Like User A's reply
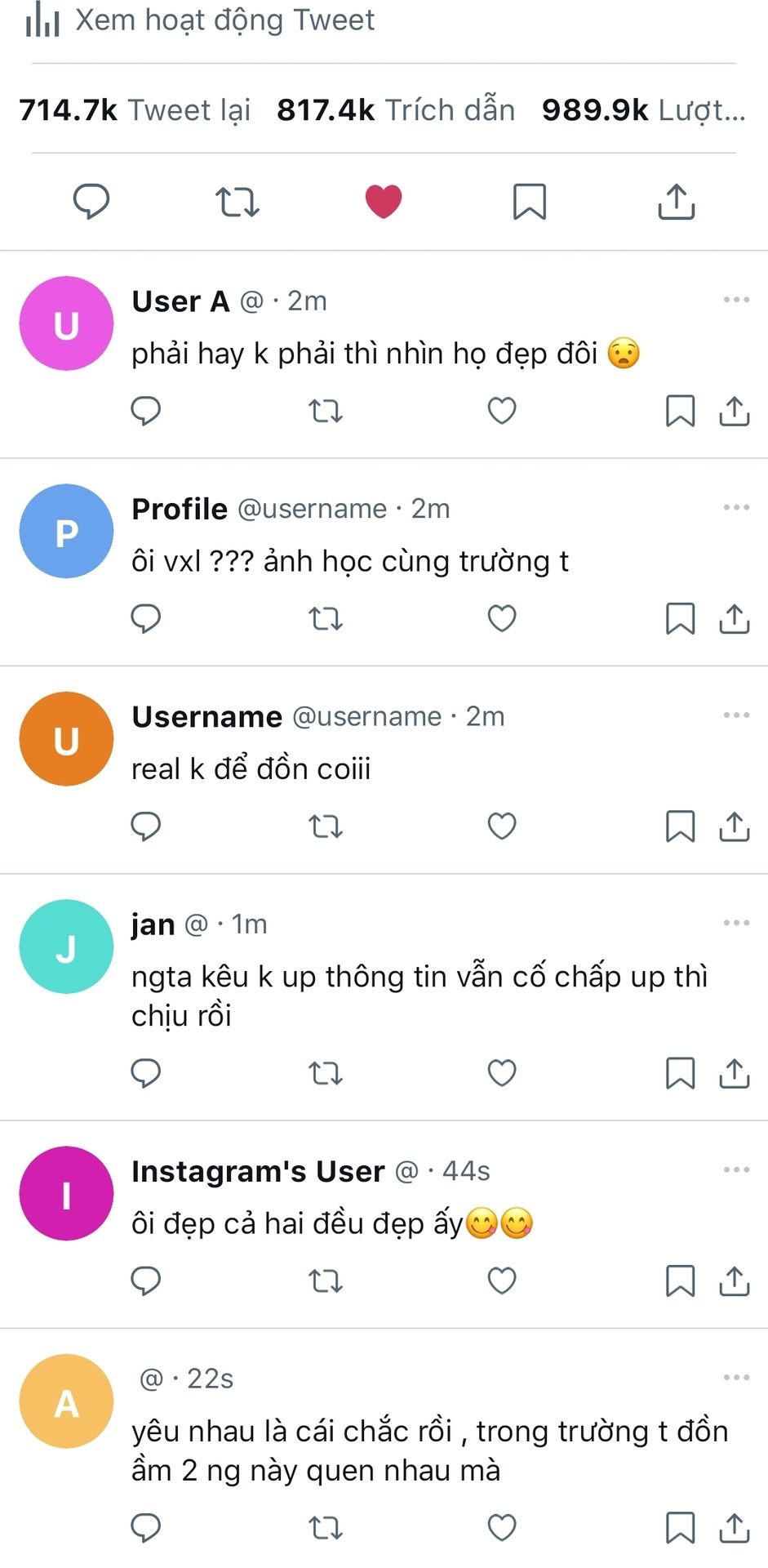 [x=502, y=411]
